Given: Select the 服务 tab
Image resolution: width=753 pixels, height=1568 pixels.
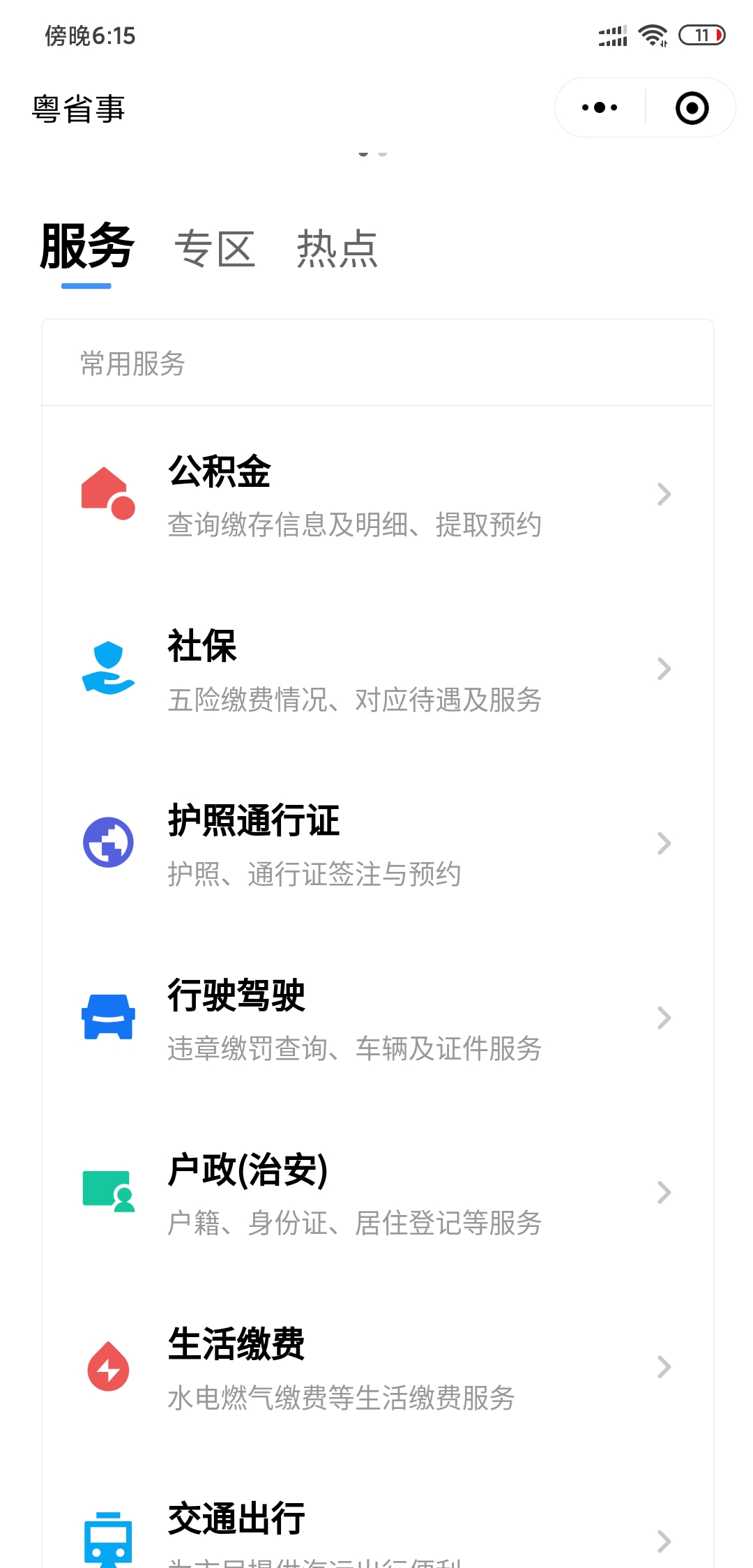Looking at the screenshot, I should (x=86, y=247).
